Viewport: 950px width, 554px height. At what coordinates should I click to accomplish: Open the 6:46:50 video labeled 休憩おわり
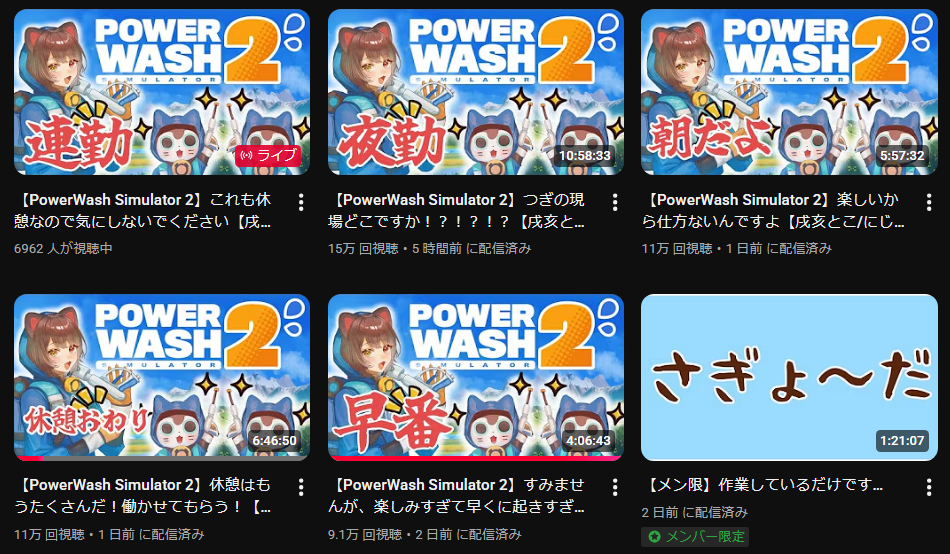coord(162,378)
